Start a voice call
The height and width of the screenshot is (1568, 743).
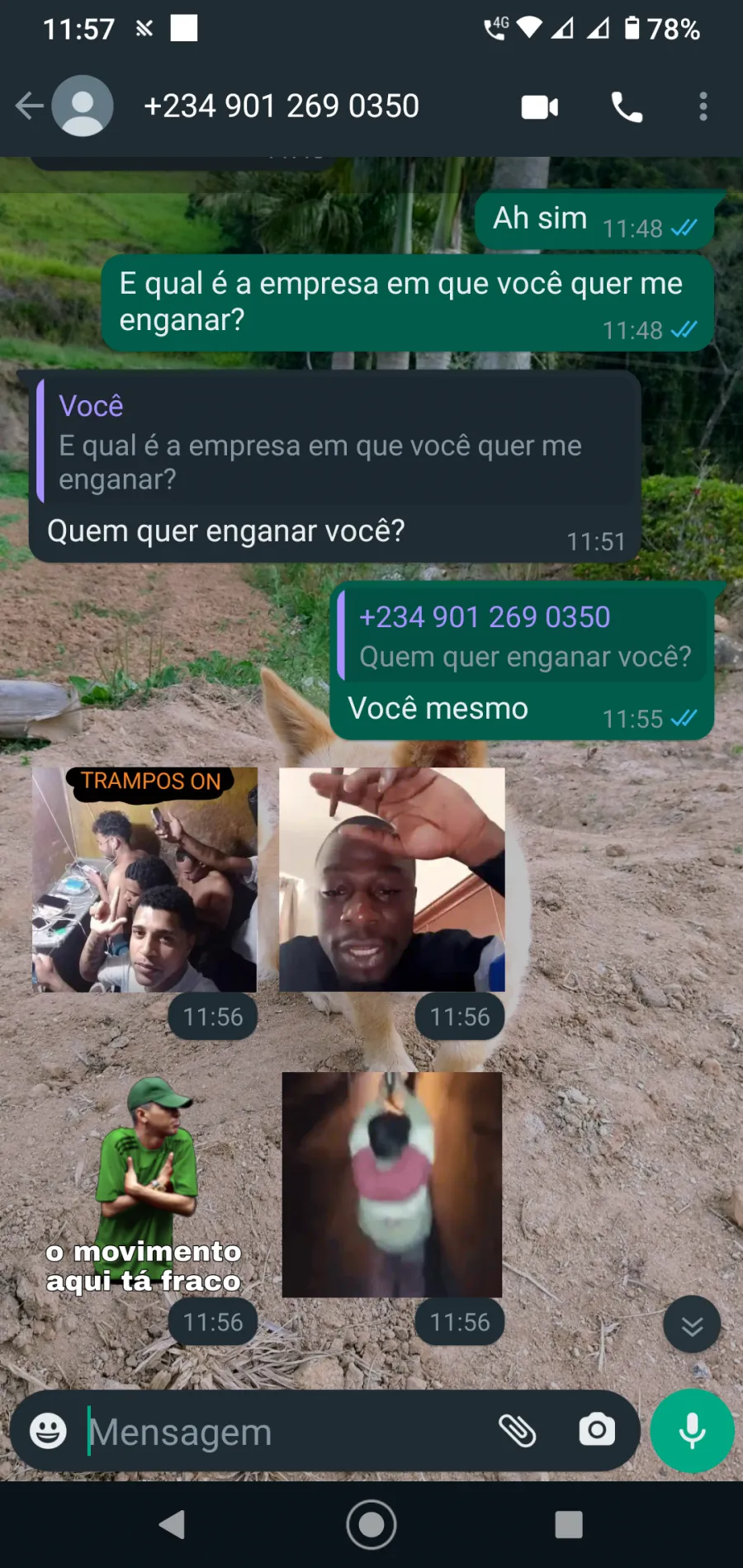(x=627, y=106)
